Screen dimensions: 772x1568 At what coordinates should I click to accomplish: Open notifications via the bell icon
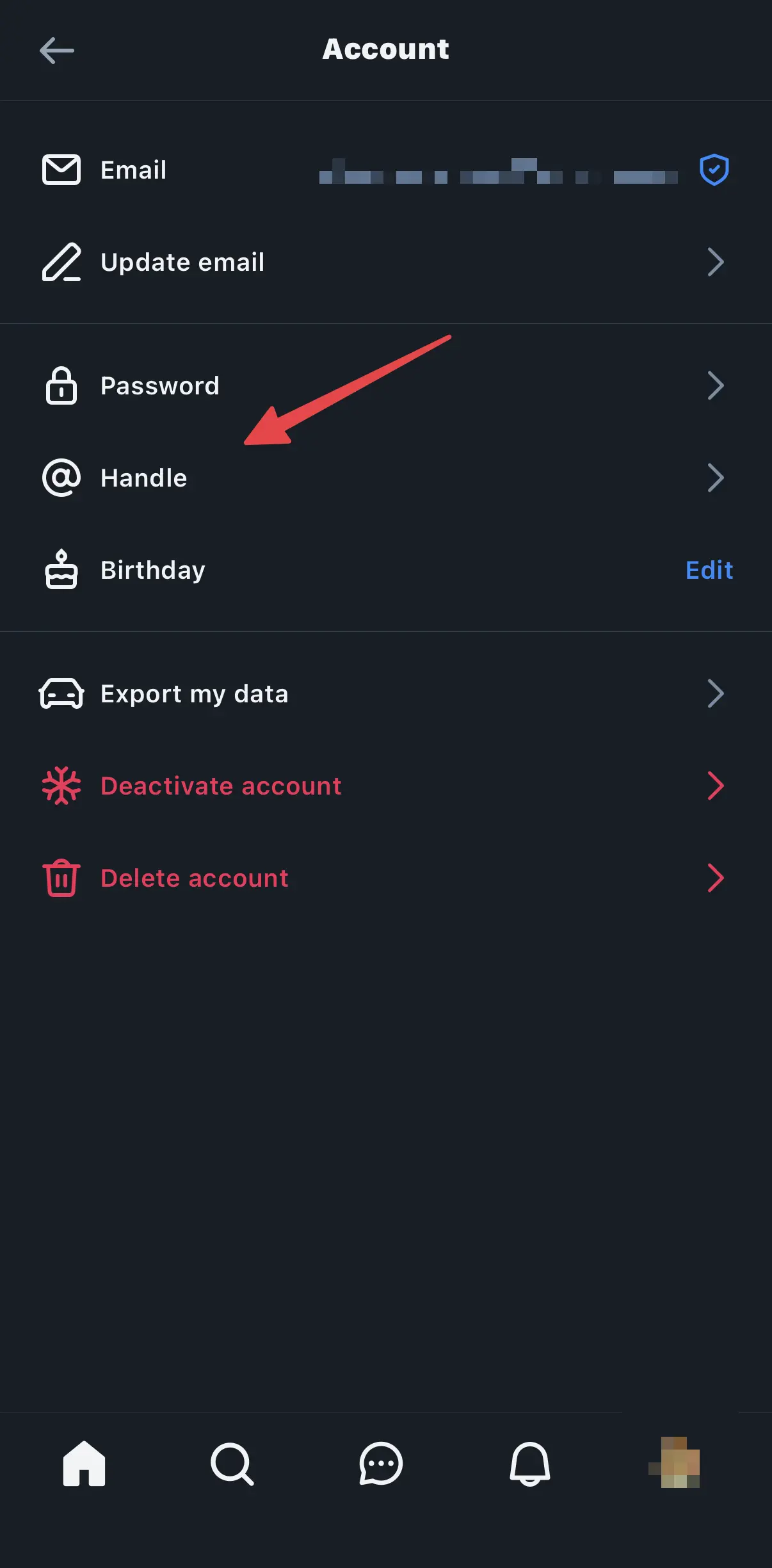tap(530, 1464)
